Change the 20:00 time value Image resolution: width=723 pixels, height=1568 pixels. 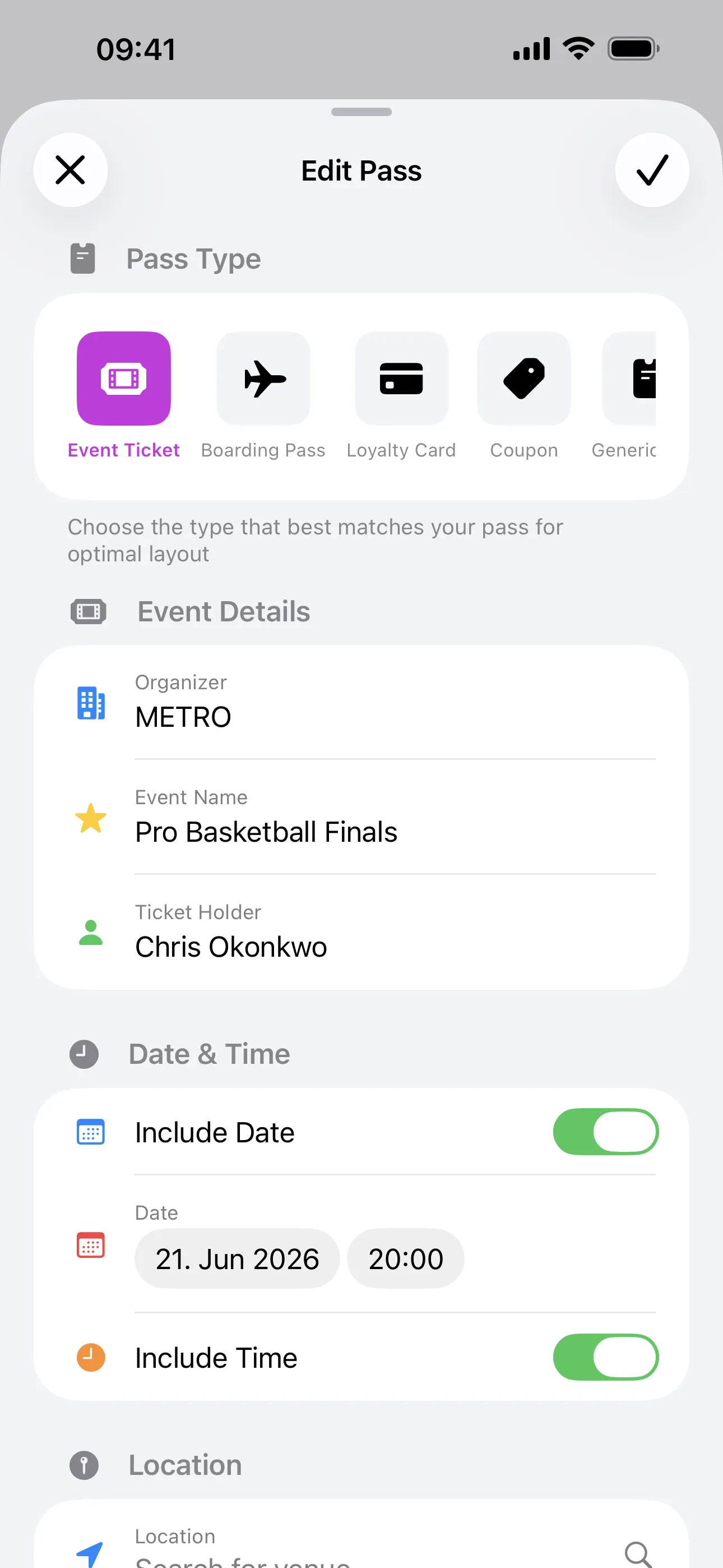pyautogui.click(x=405, y=1258)
